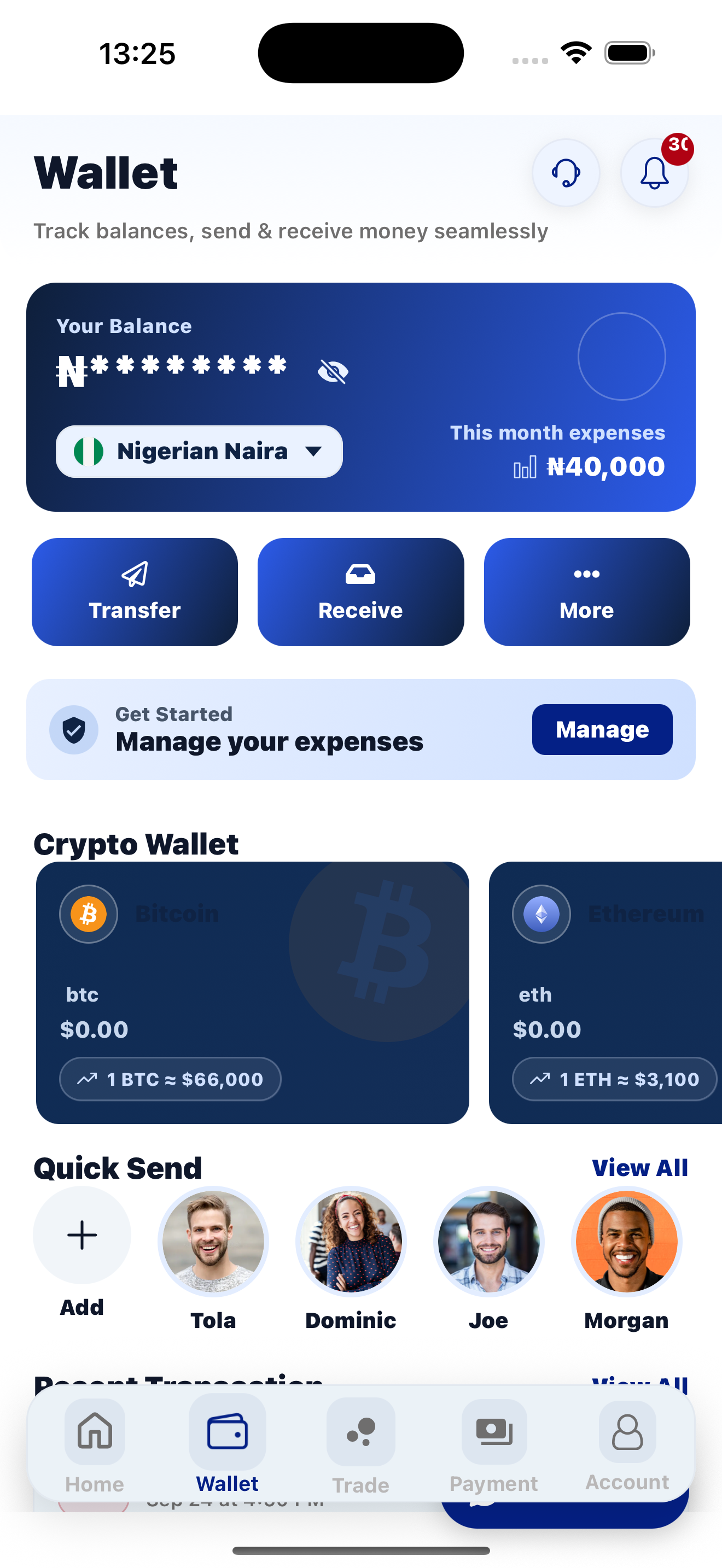
Task: Expand the 1 ETH price chip
Action: pyautogui.click(x=613, y=1079)
